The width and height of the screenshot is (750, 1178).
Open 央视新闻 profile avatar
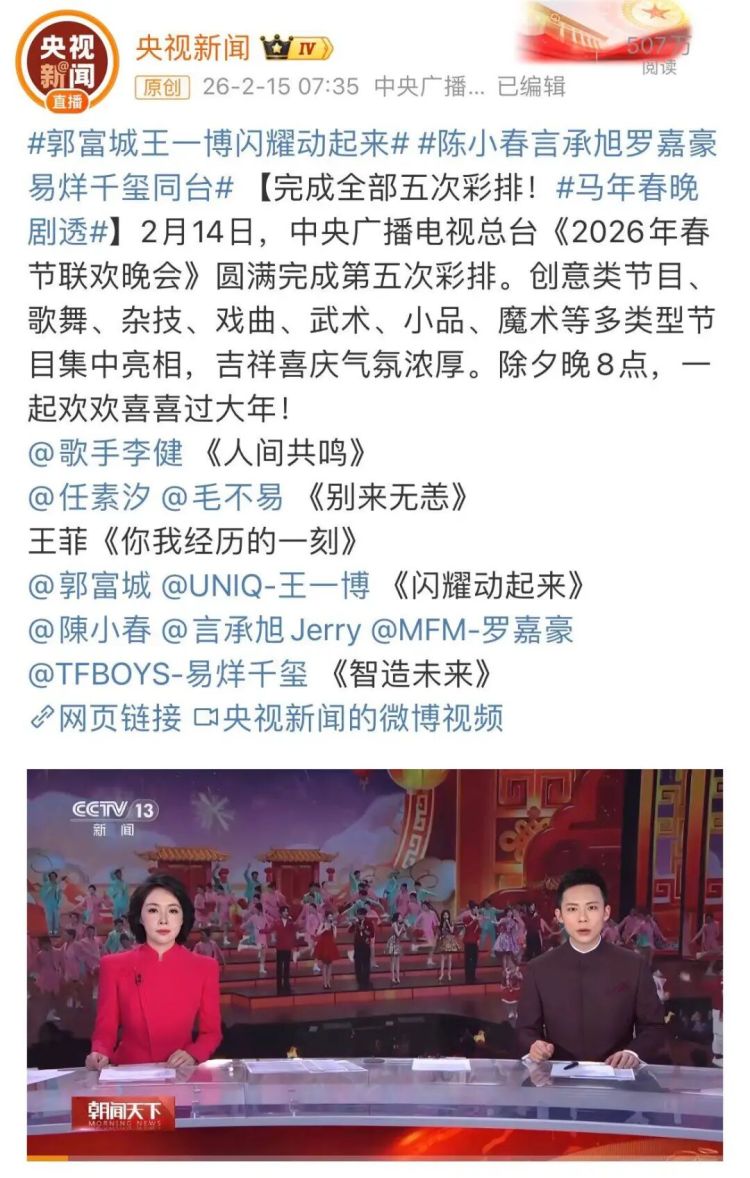coord(66,62)
